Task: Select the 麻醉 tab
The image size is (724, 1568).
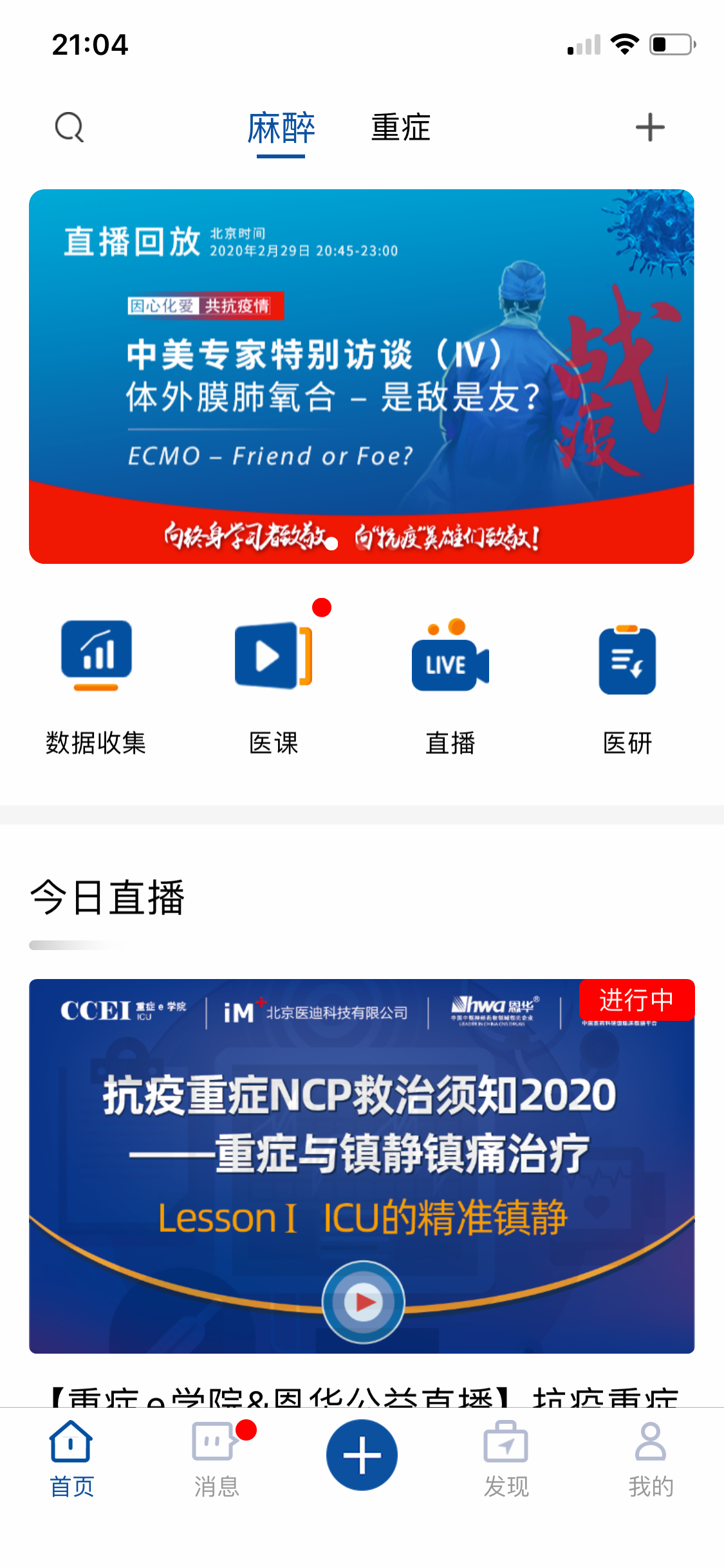Action: coord(281,127)
